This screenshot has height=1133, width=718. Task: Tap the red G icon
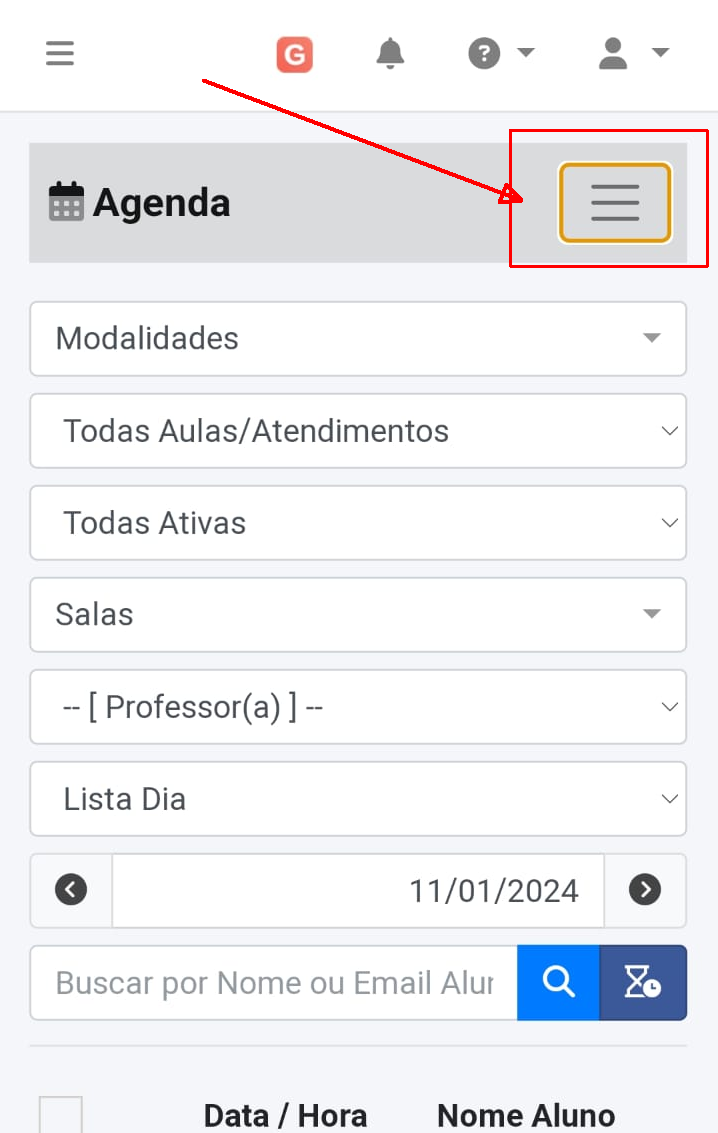(x=294, y=54)
